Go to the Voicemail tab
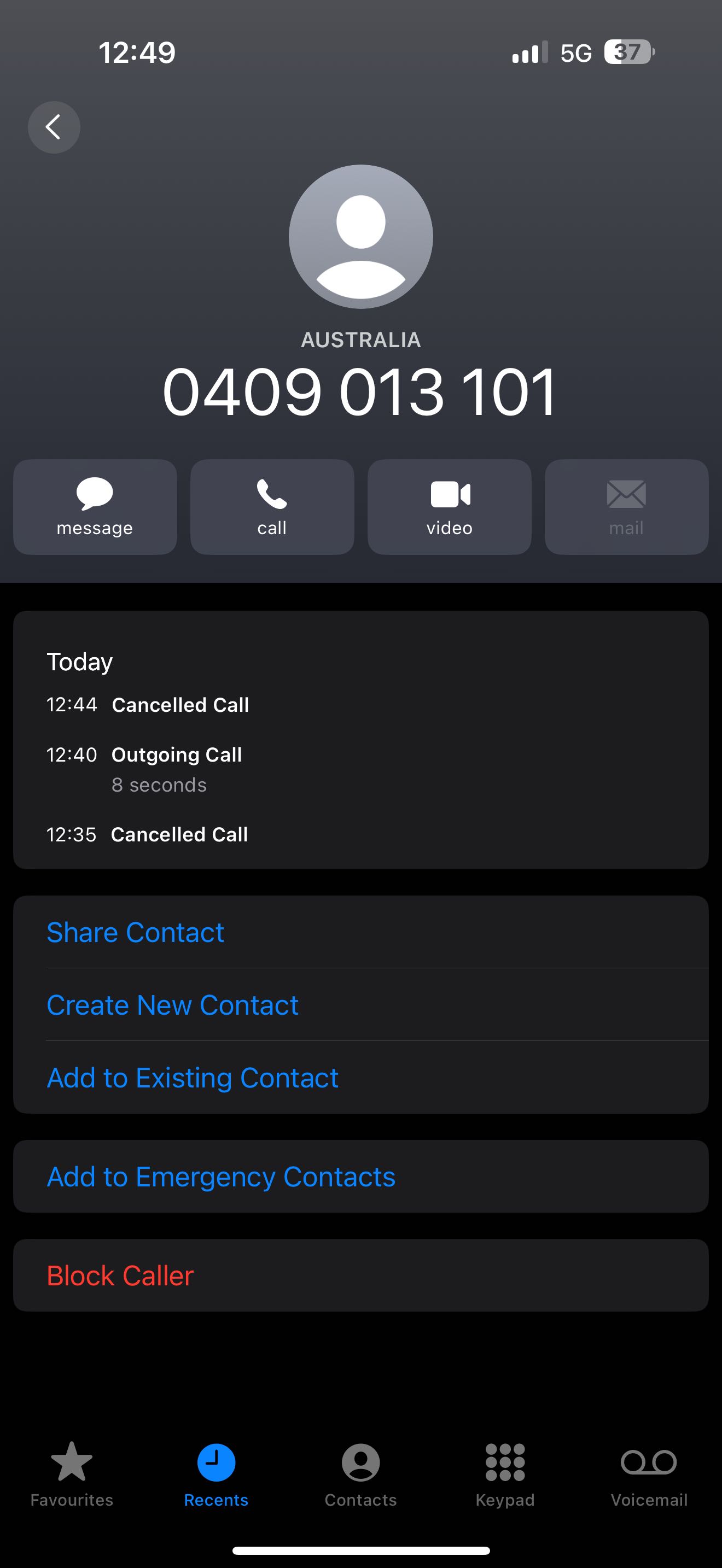 pos(649,1473)
